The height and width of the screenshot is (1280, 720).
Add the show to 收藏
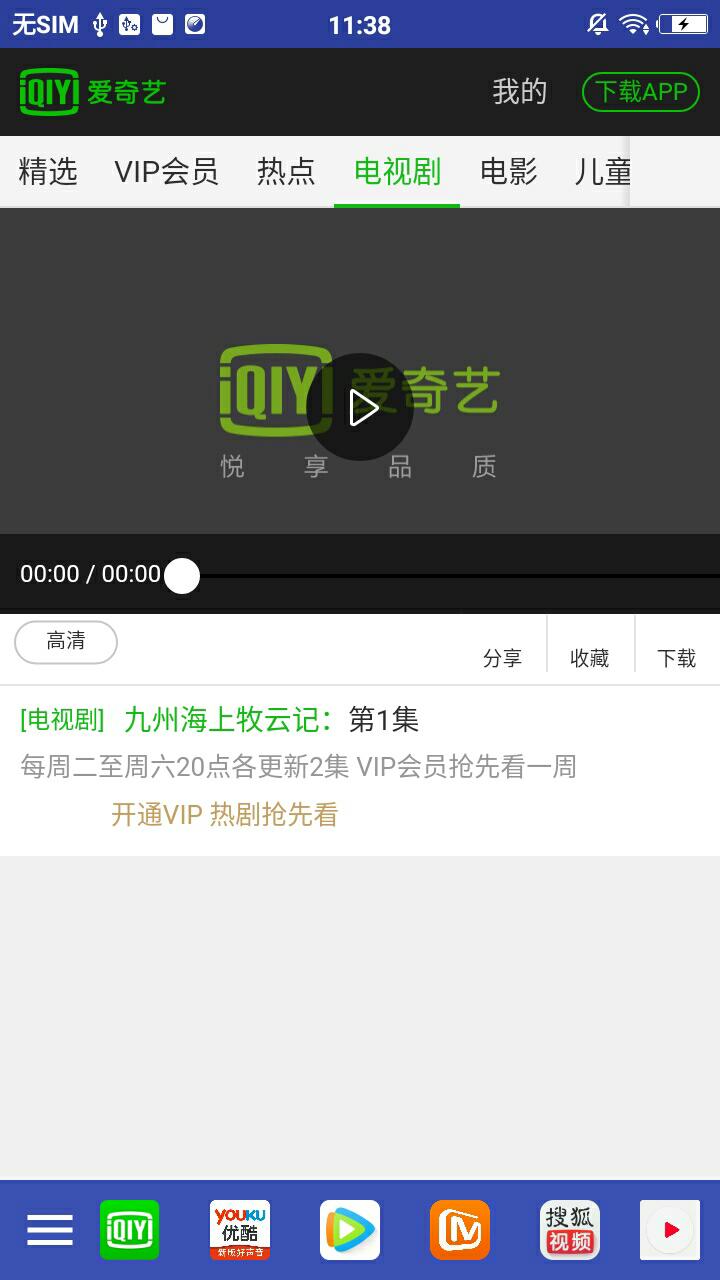(x=589, y=657)
